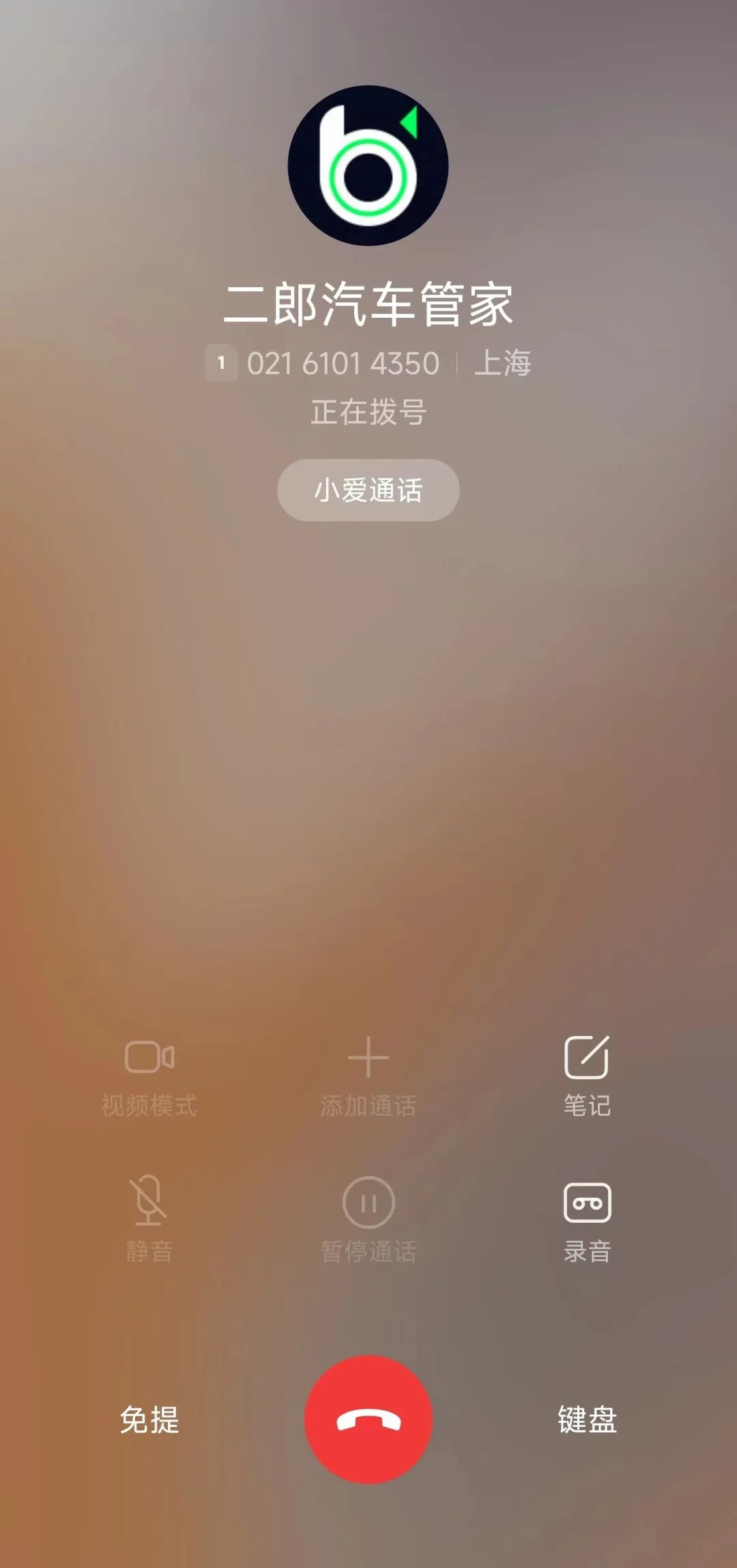The height and width of the screenshot is (1568, 737).
Task: Turn on speaker mode (免提)
Action: coord(149,1420)
